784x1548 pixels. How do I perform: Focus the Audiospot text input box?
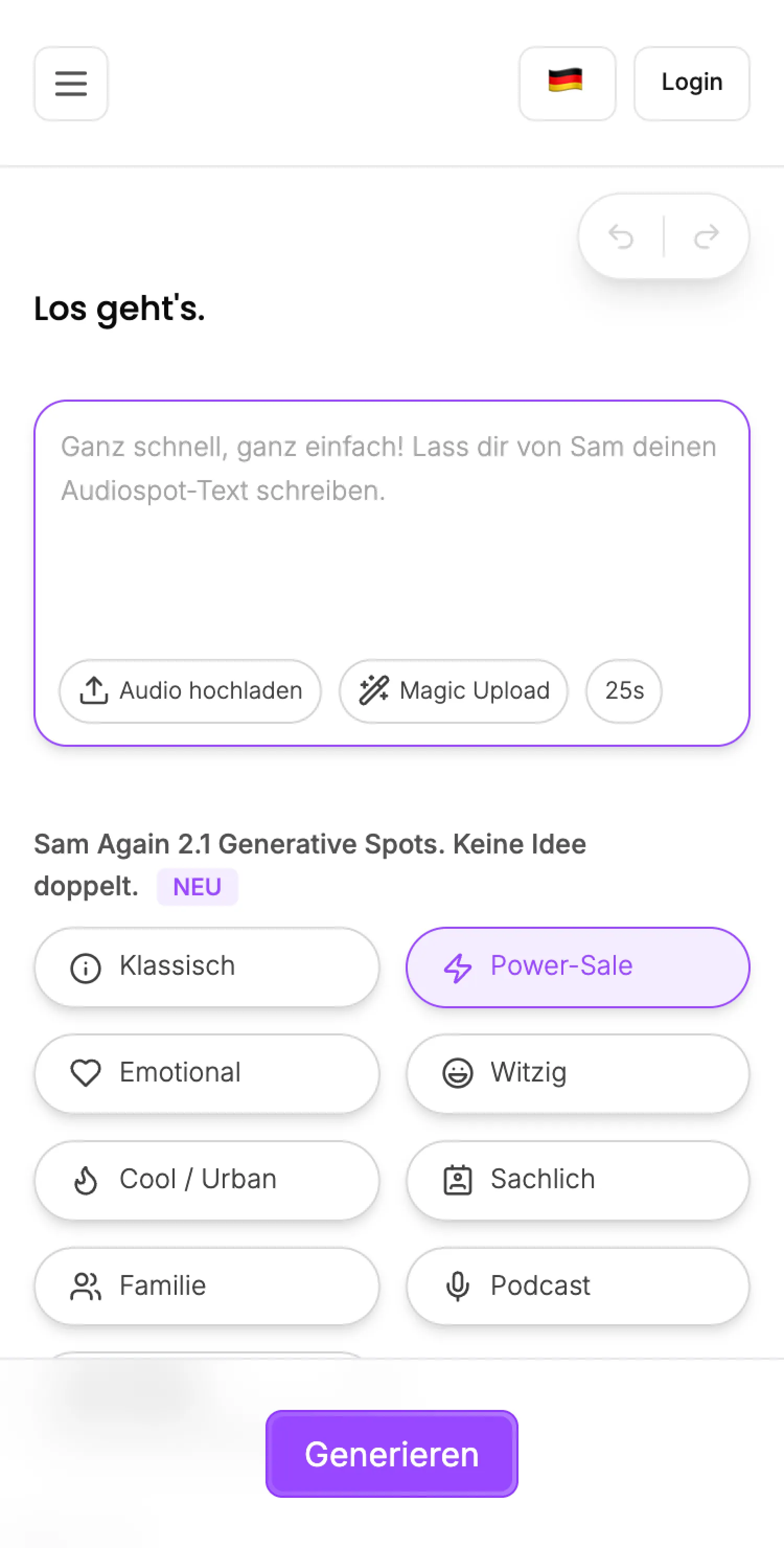[391, 529]
